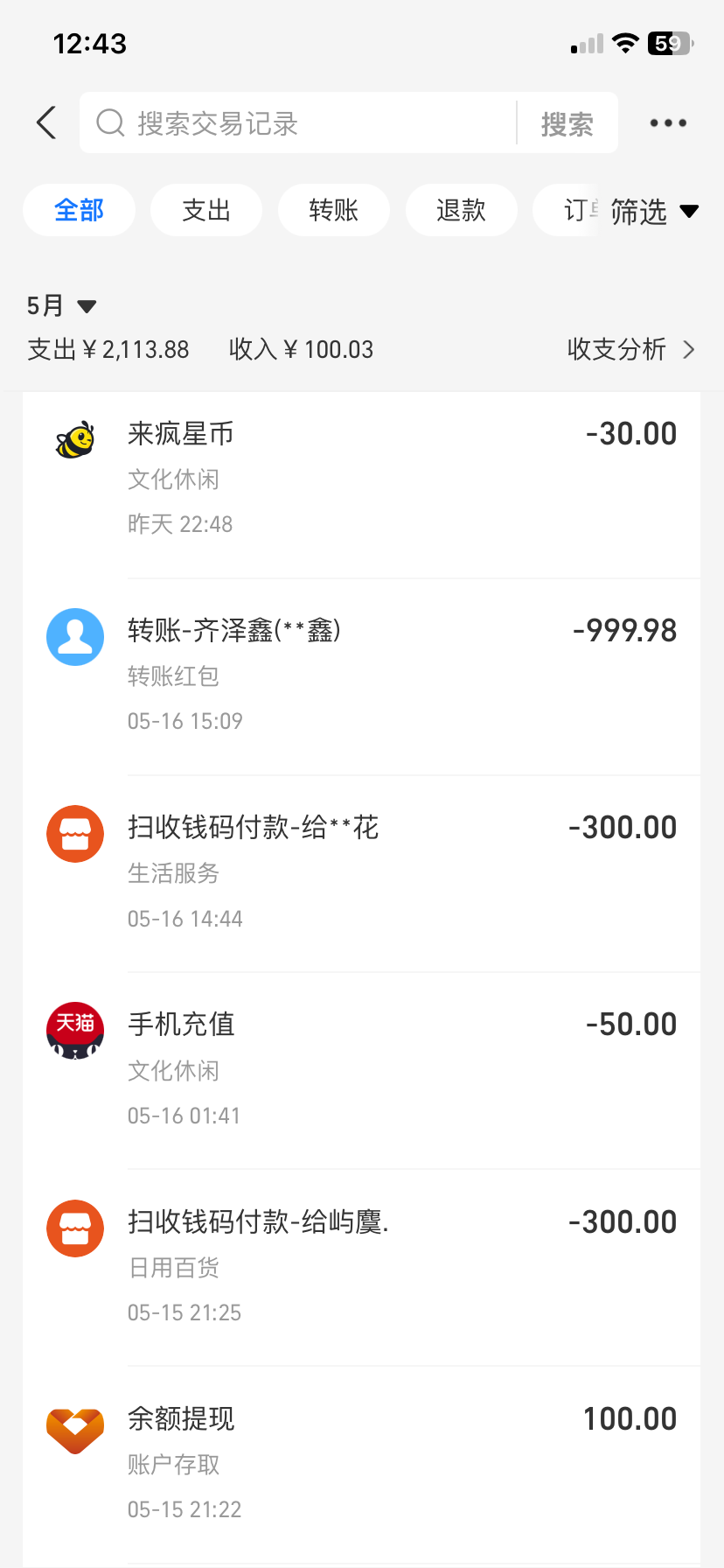Tap the 搜索 button
Image resolution: width=724 pixels, height=1568 pixels.
[x=567, y=123]
